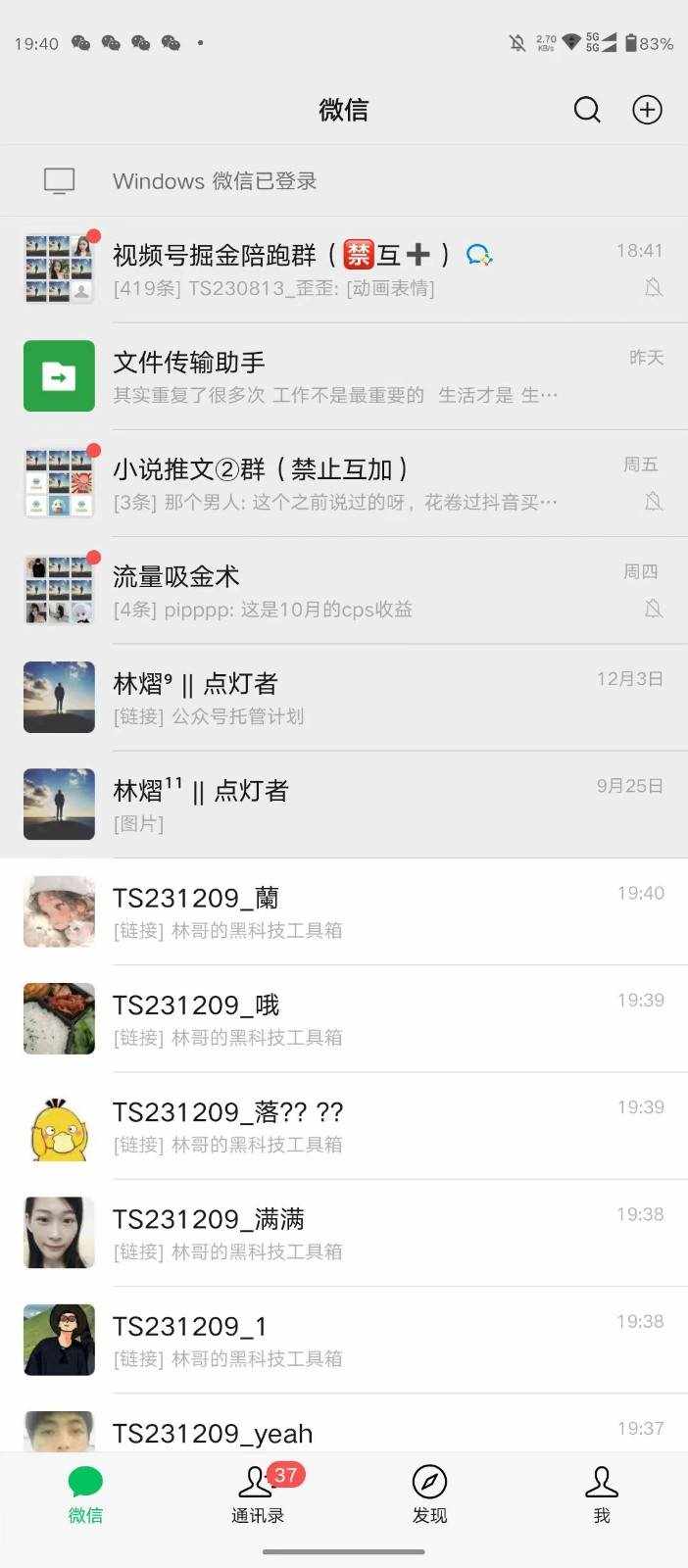
Task: Open the 视频号掘金陪跑群 group chat
Action: pyautogui.click(x=343, y=269)
